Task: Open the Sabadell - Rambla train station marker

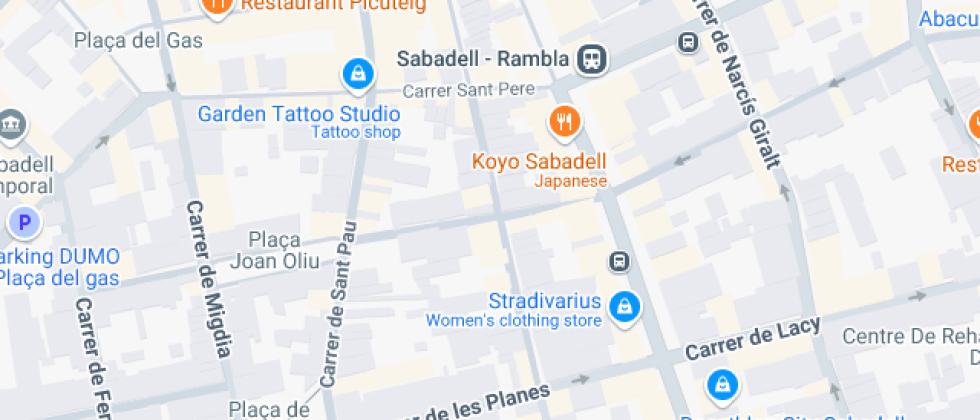Action: point(592,59)
